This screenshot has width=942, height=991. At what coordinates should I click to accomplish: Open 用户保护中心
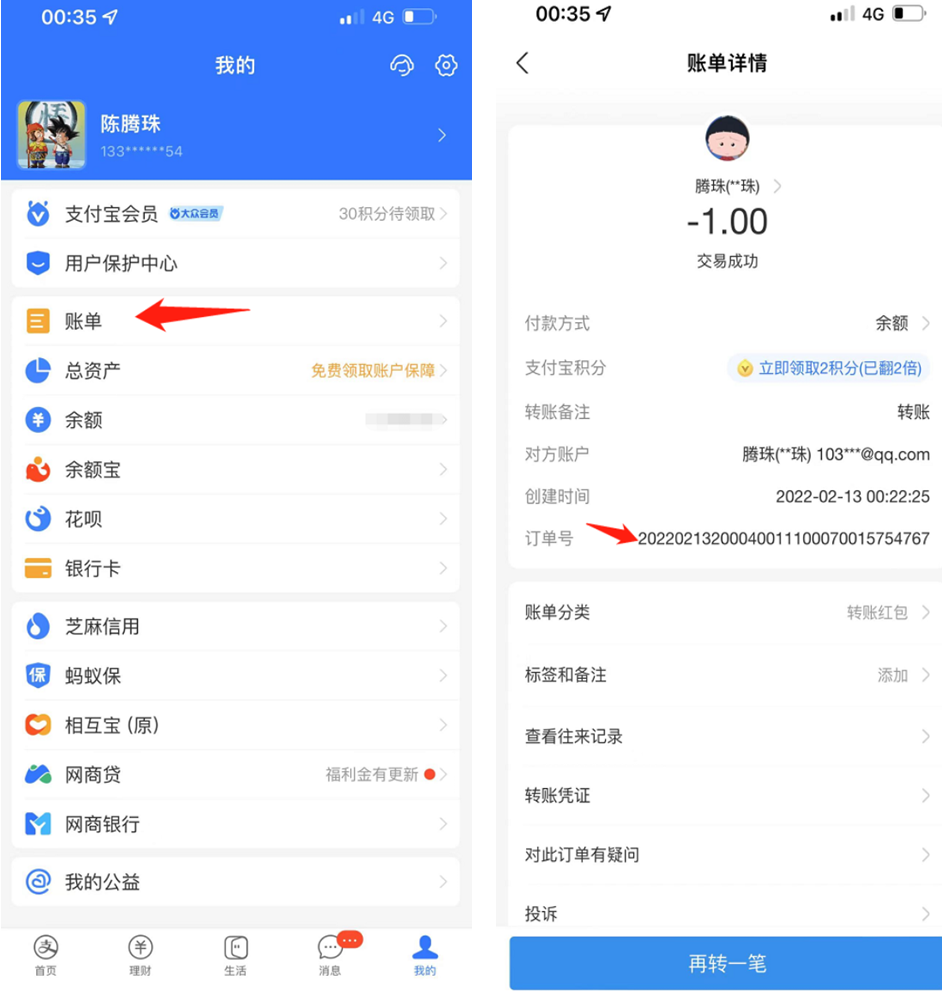click(x=236, y=264)
